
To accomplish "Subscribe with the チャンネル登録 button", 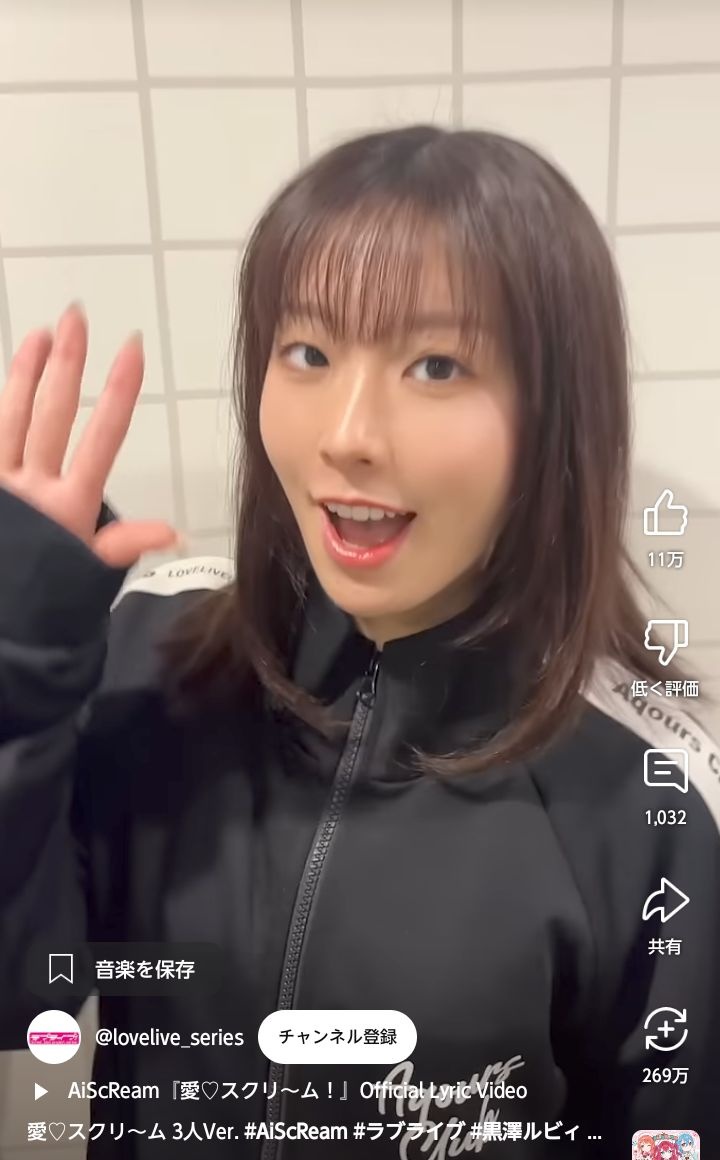I will [337, 1037].
